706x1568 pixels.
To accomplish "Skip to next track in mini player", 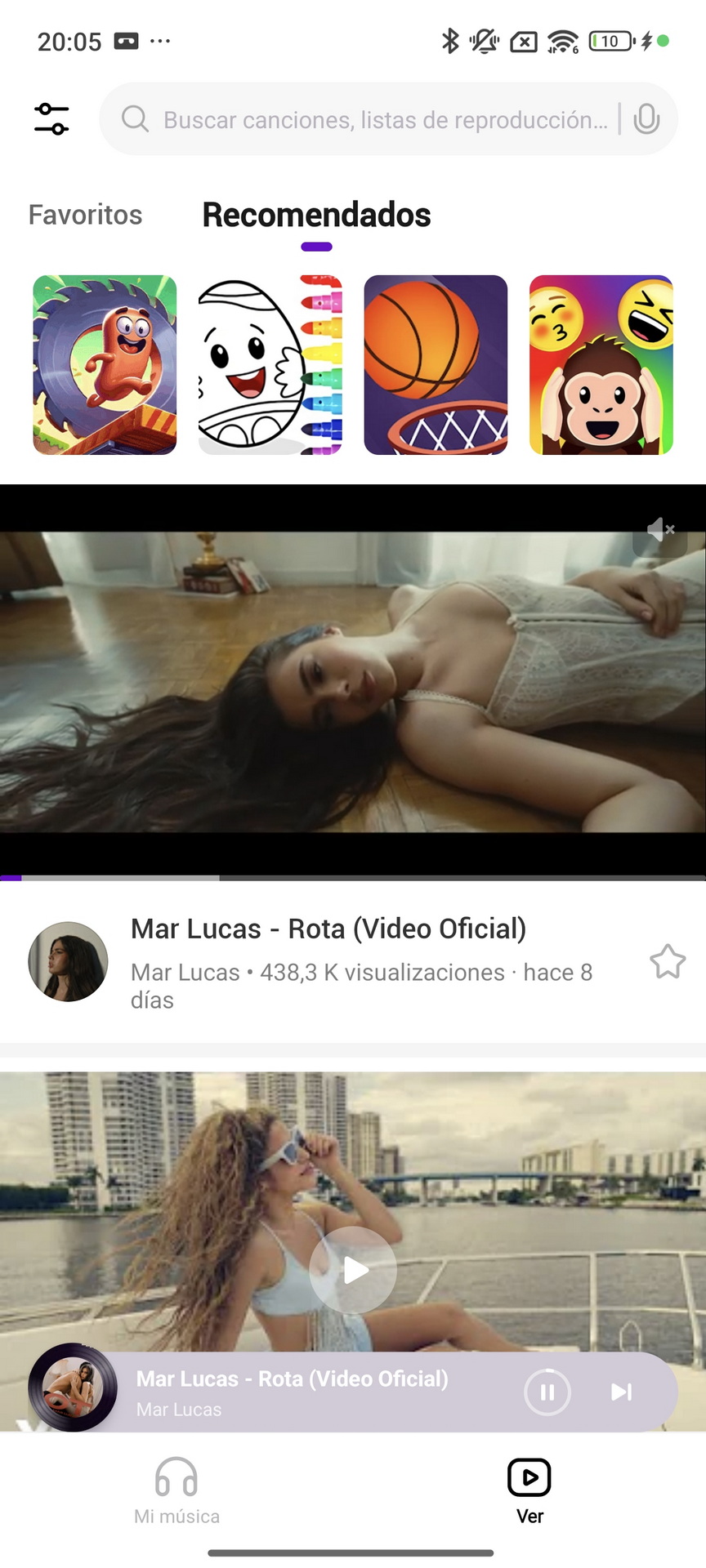I will click(x=622, y=1392).
